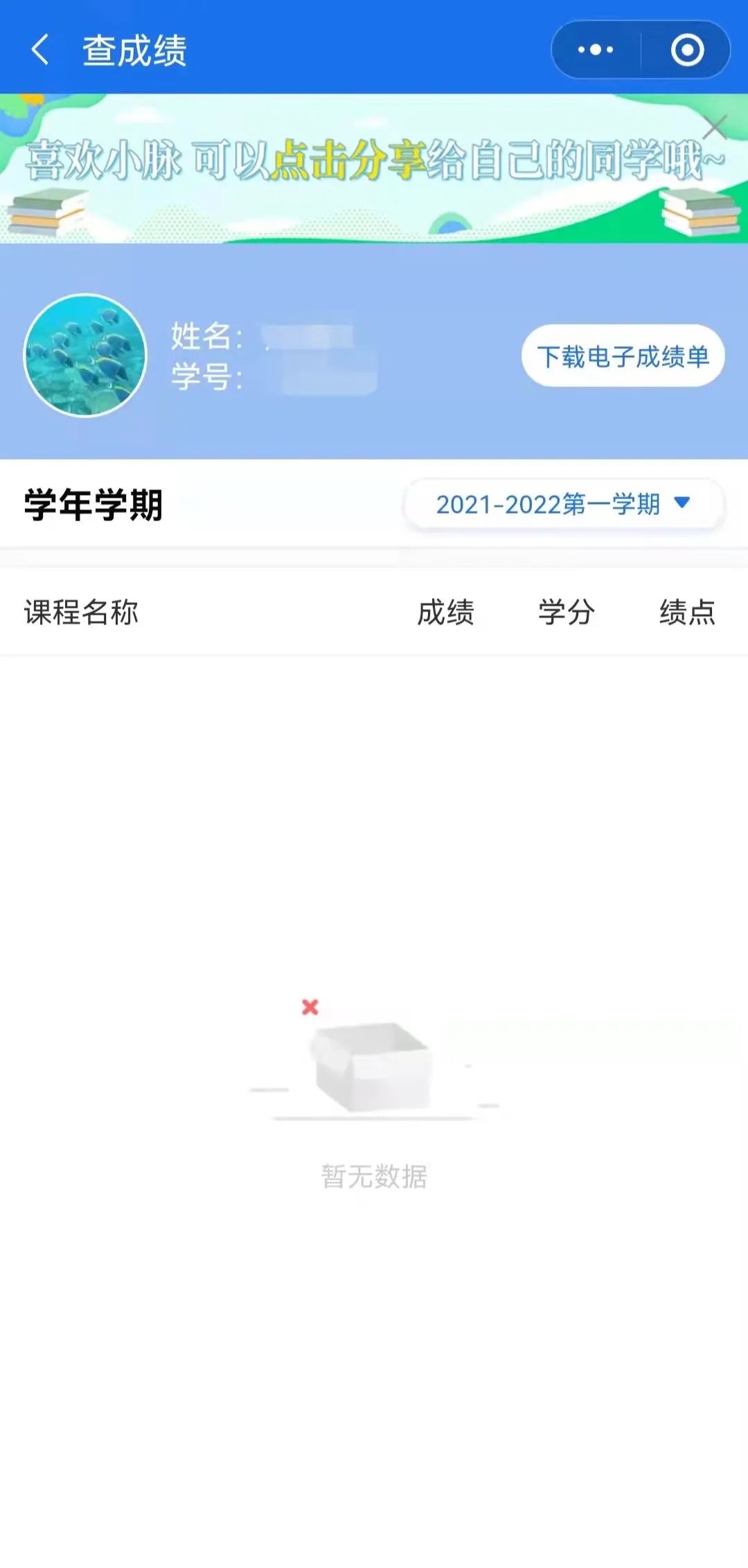Select the 成绩 column header
The image size is (748, 1568).
(445, 613)
